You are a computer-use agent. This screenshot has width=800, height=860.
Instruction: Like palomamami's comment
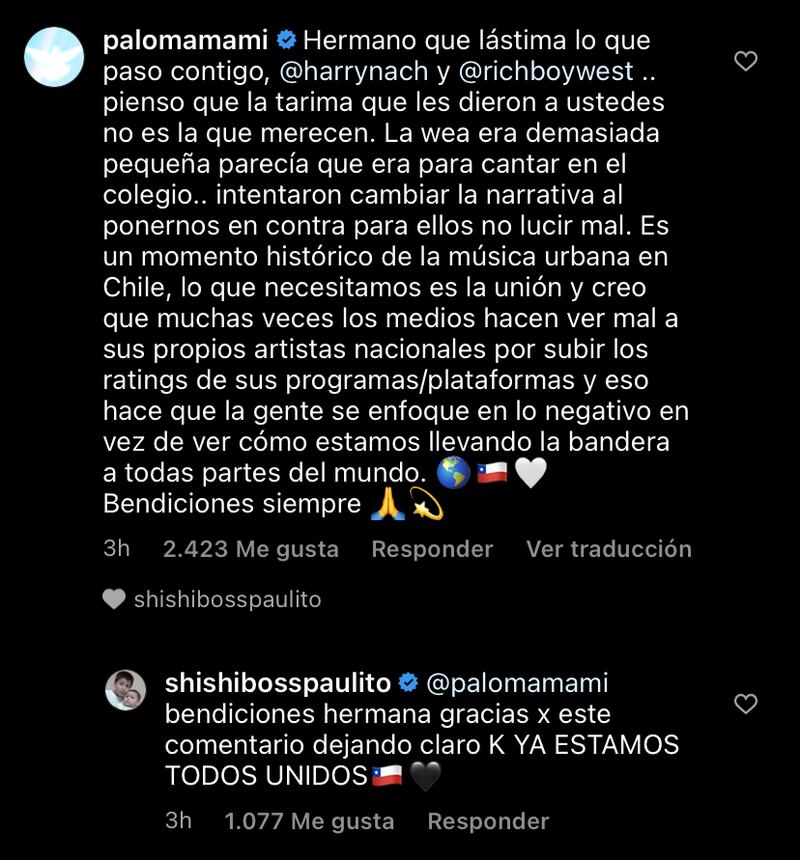tap(746, 62)
